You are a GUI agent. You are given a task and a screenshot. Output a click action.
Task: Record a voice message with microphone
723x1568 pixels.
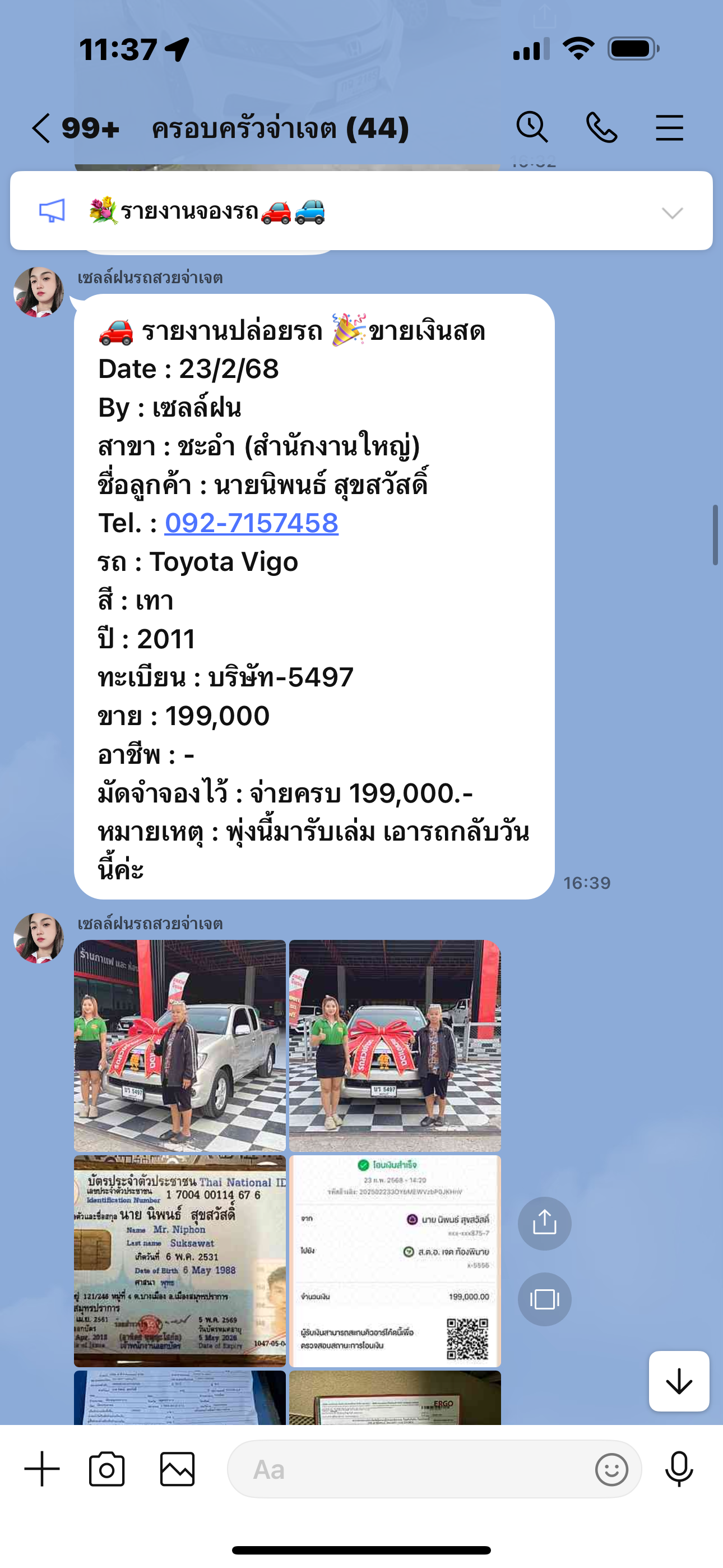(x=679, y=1469)
